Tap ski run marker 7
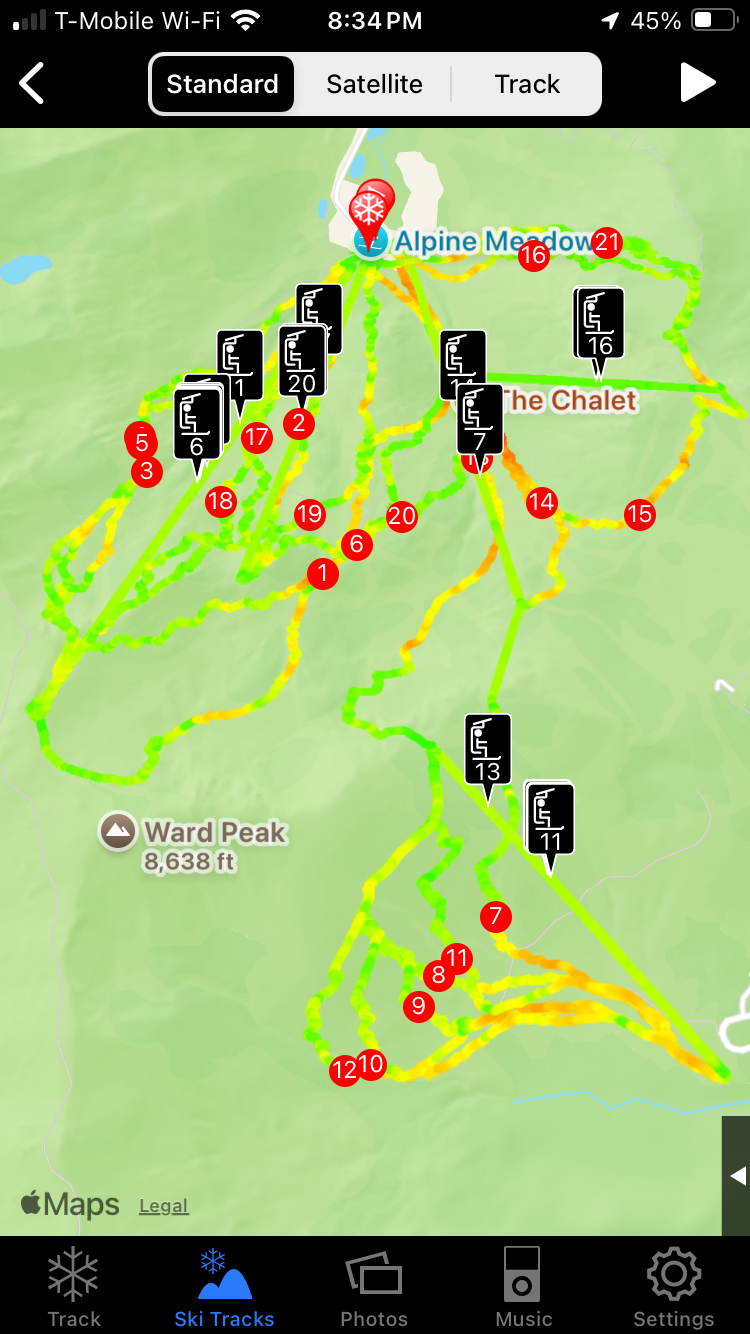Image resolution: width=750 pixels, height=1334 pixels. pyautogui.click(x=495, y=915)
